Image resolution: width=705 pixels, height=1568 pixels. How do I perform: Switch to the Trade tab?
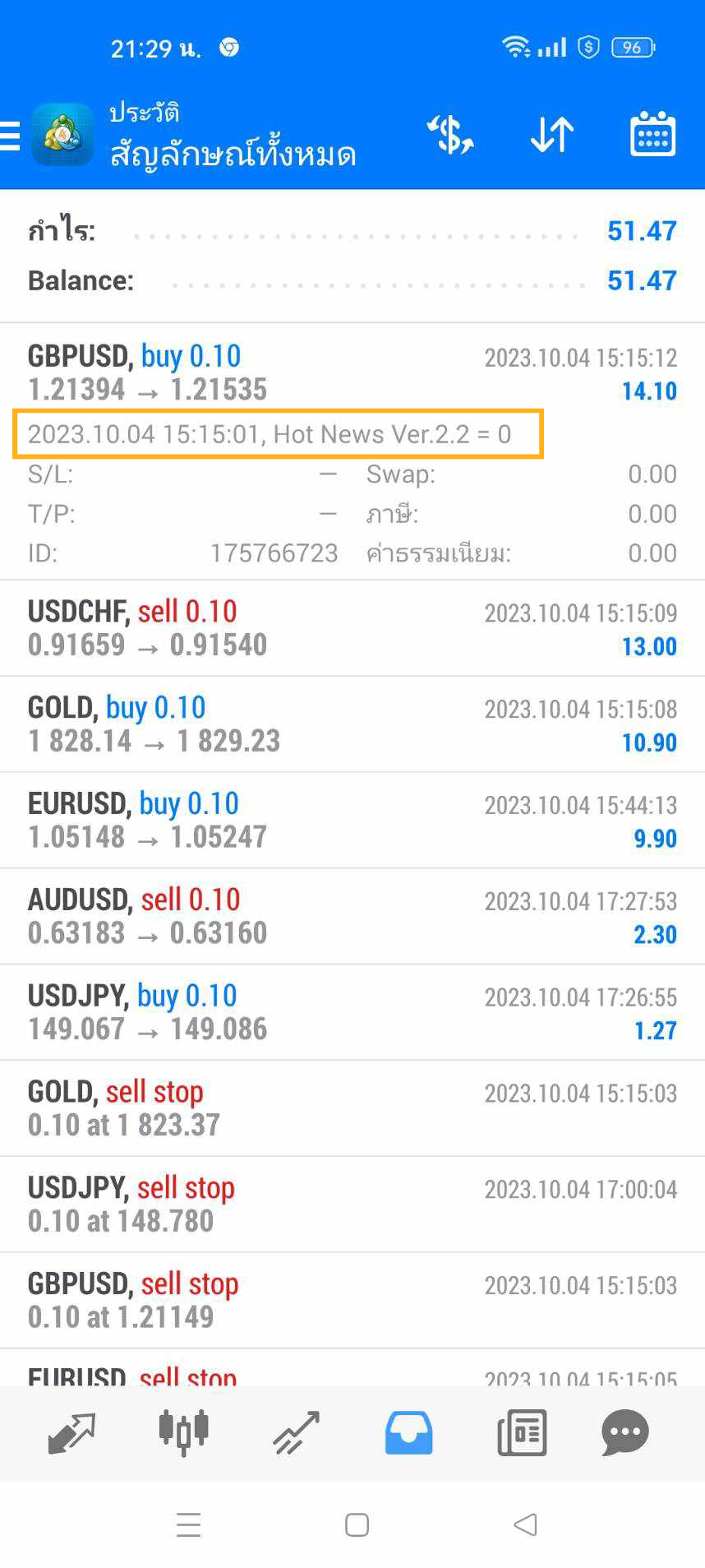296,1433
